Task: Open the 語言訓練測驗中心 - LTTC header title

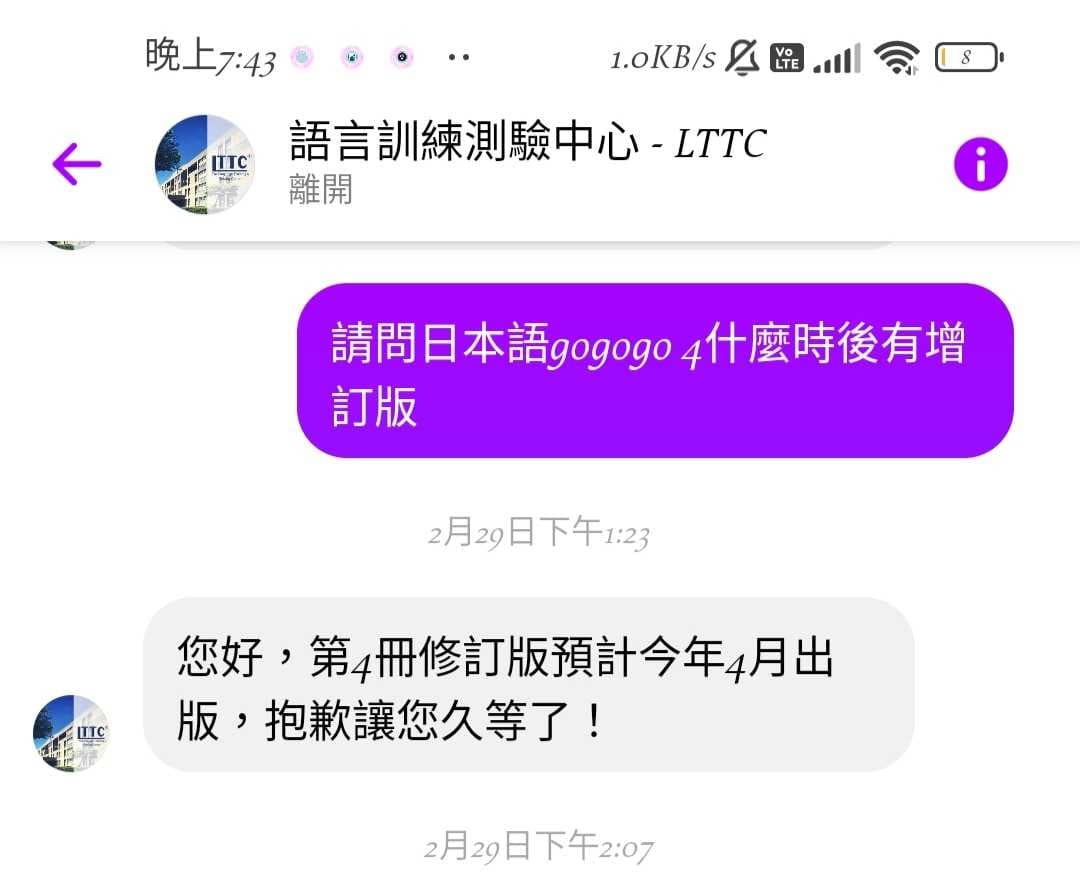Action: pyautogui.click(x=527, y=144)
